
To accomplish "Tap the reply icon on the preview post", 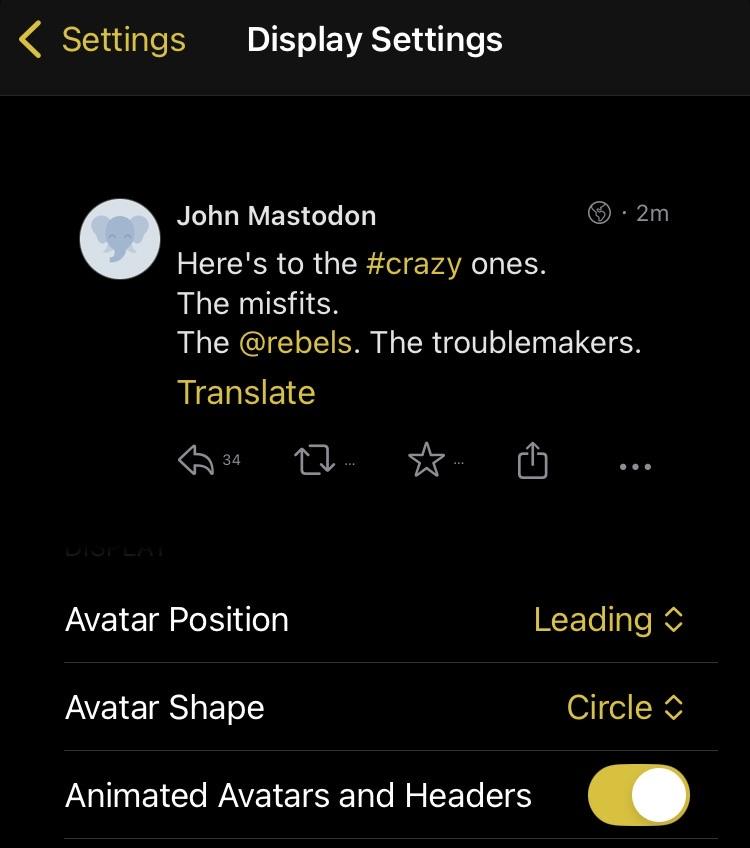I will click(x=195, y=461).
